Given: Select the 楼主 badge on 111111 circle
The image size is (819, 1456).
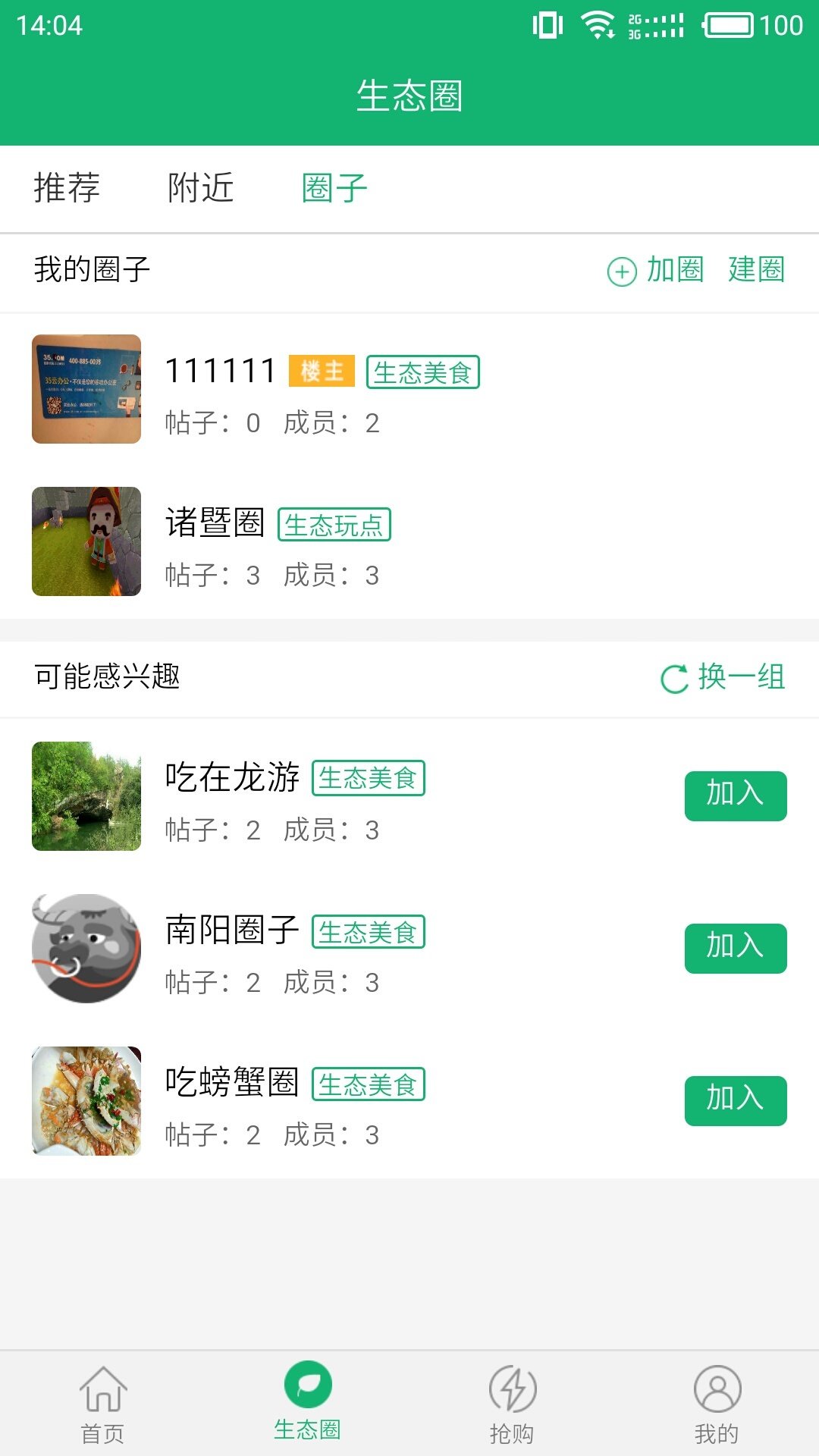Looking at the screenshot, I should 322,371.
